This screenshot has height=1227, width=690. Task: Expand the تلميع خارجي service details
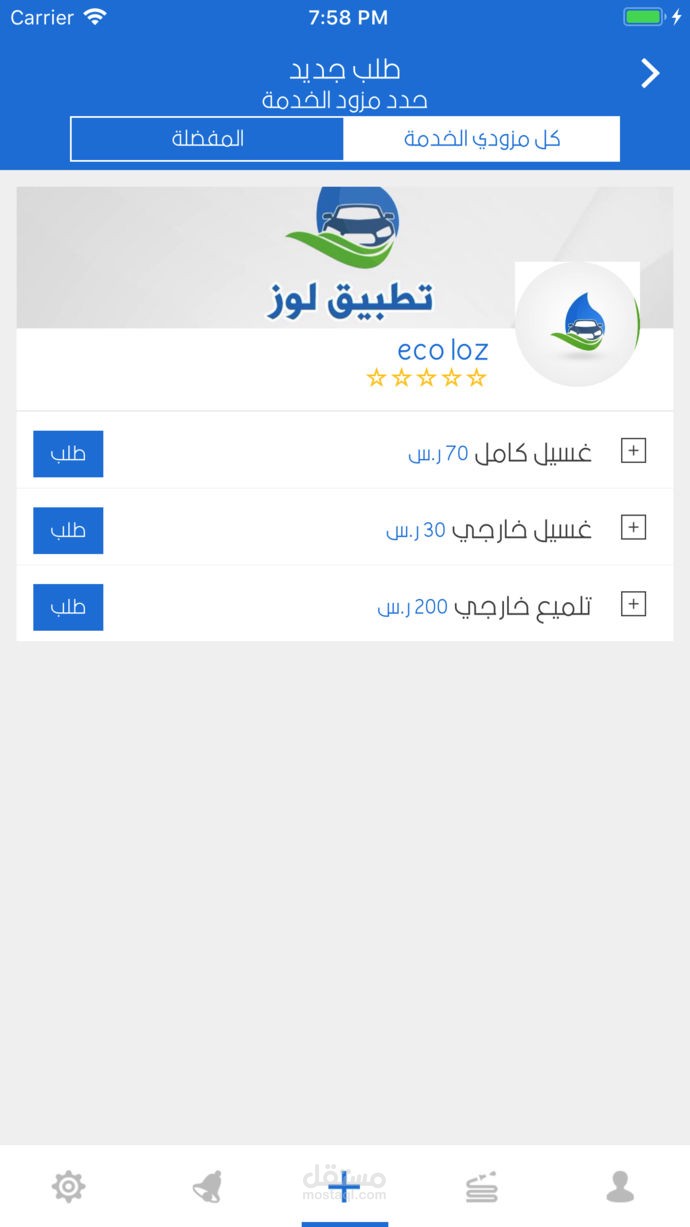tap(633, 605)
